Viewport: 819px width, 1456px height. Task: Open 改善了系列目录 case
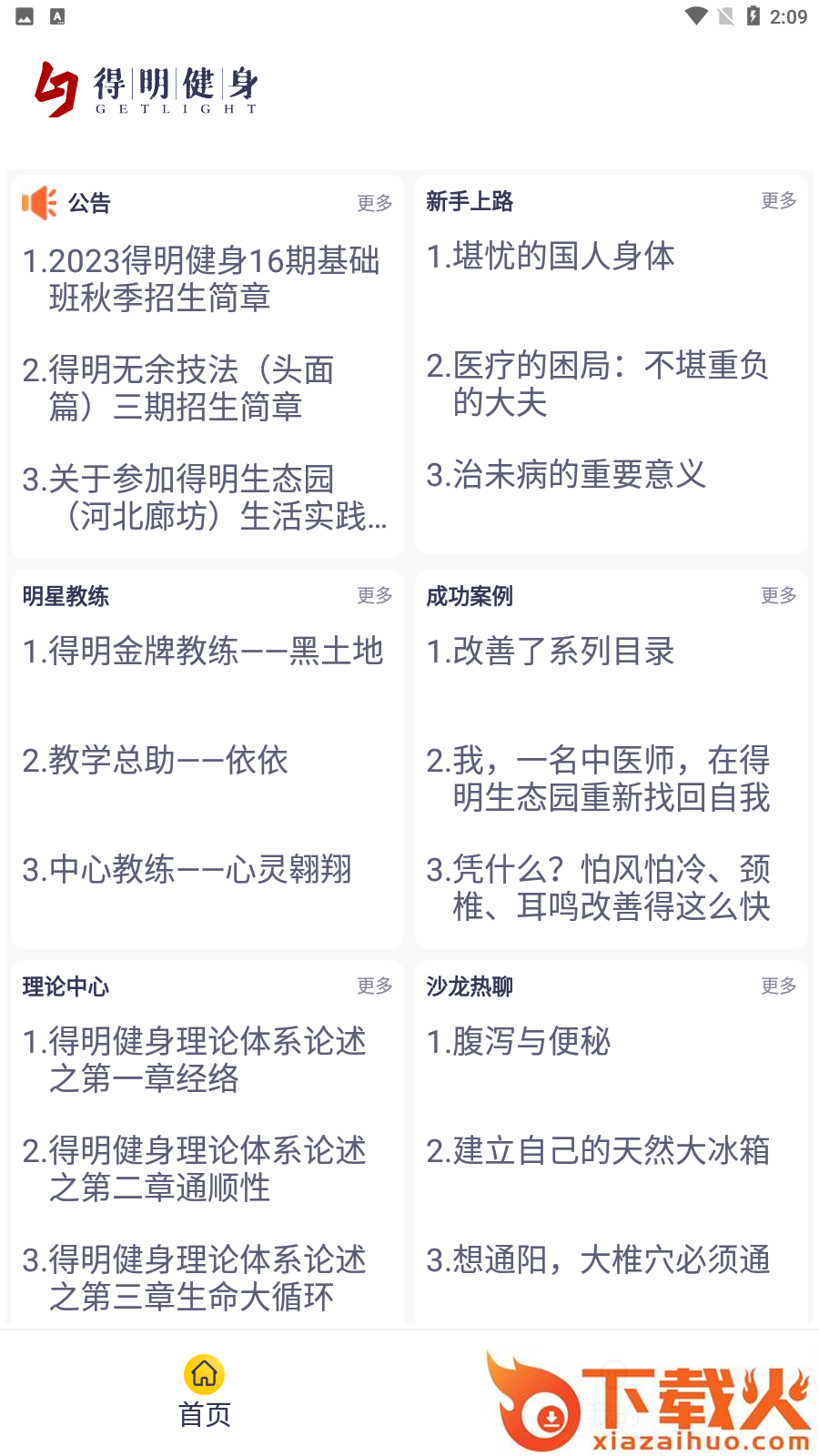(551, 652)
